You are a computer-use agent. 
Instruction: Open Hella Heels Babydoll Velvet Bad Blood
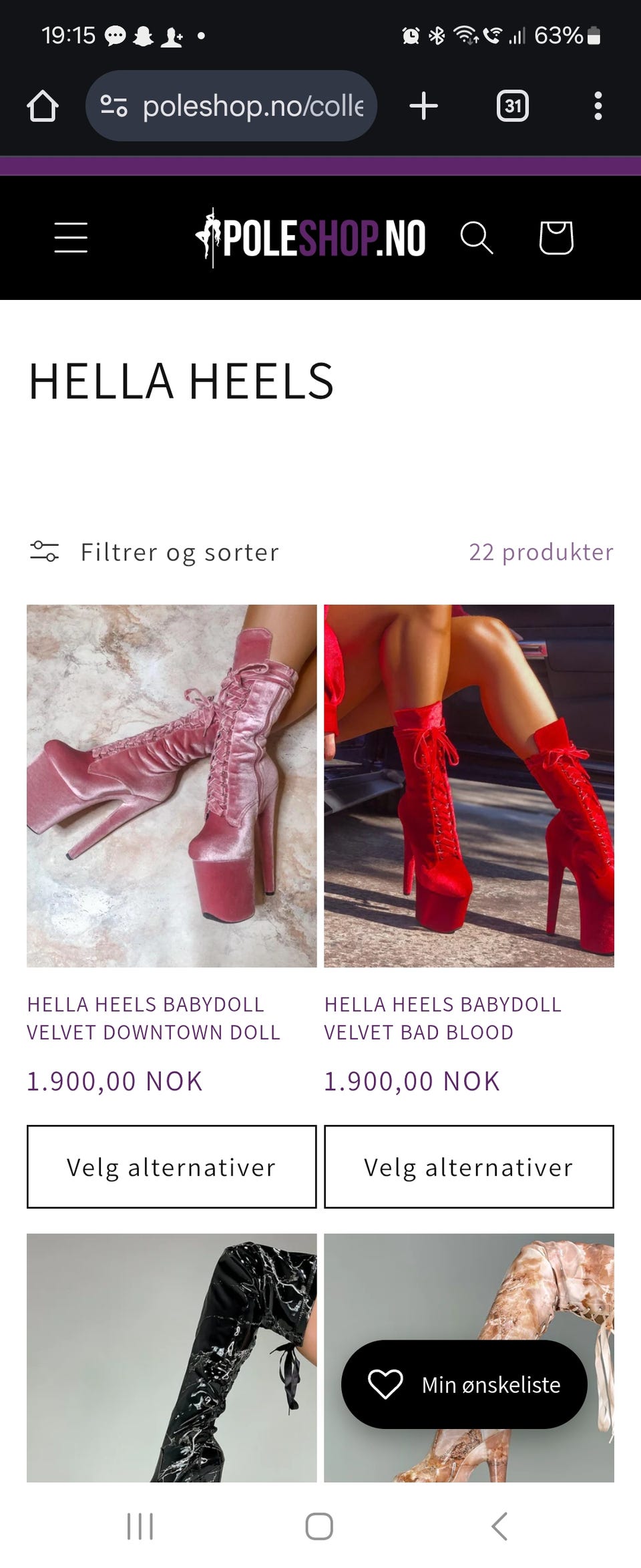coord(443,1017)
